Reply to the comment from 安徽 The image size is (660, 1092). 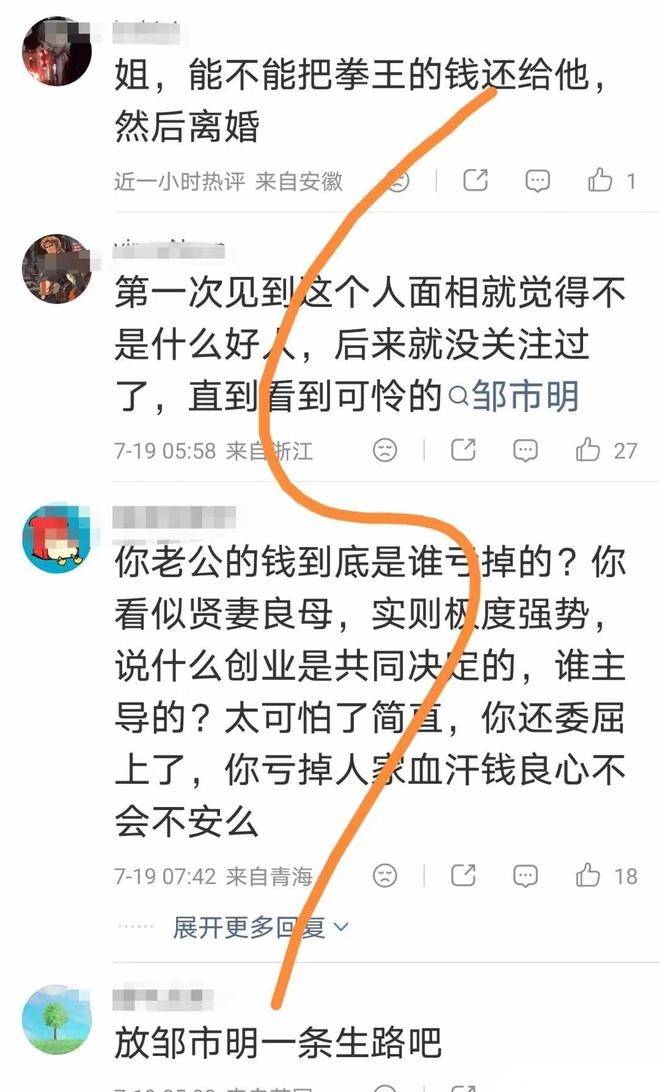(x=537, y=181)
